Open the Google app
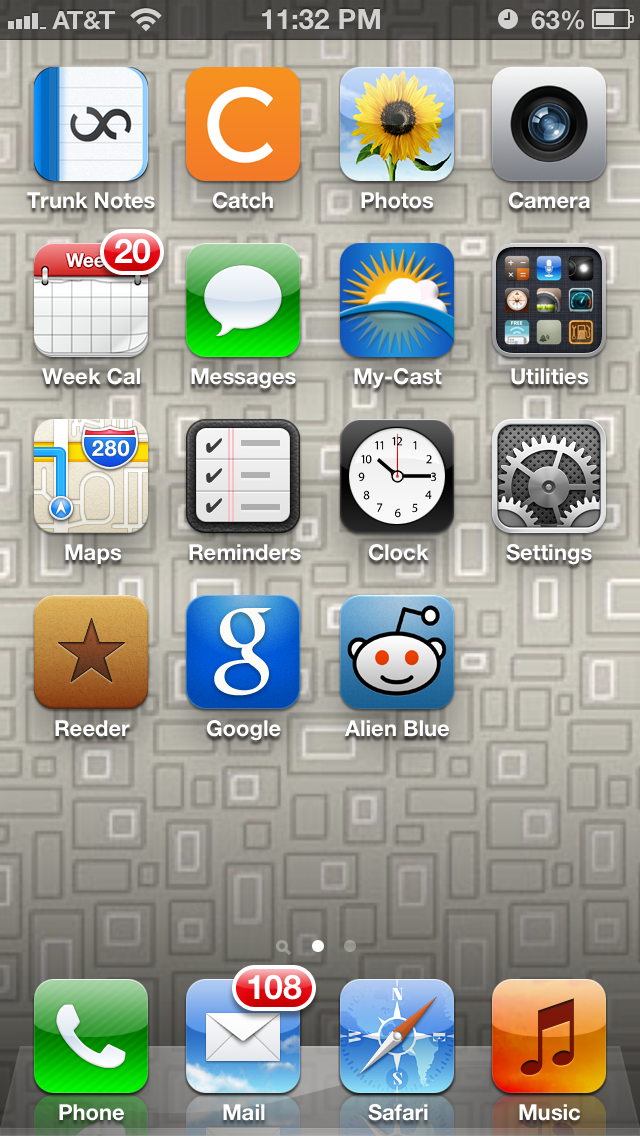Image resolution: width=640 pixels, height=1136 pixels. click(243, 652)
